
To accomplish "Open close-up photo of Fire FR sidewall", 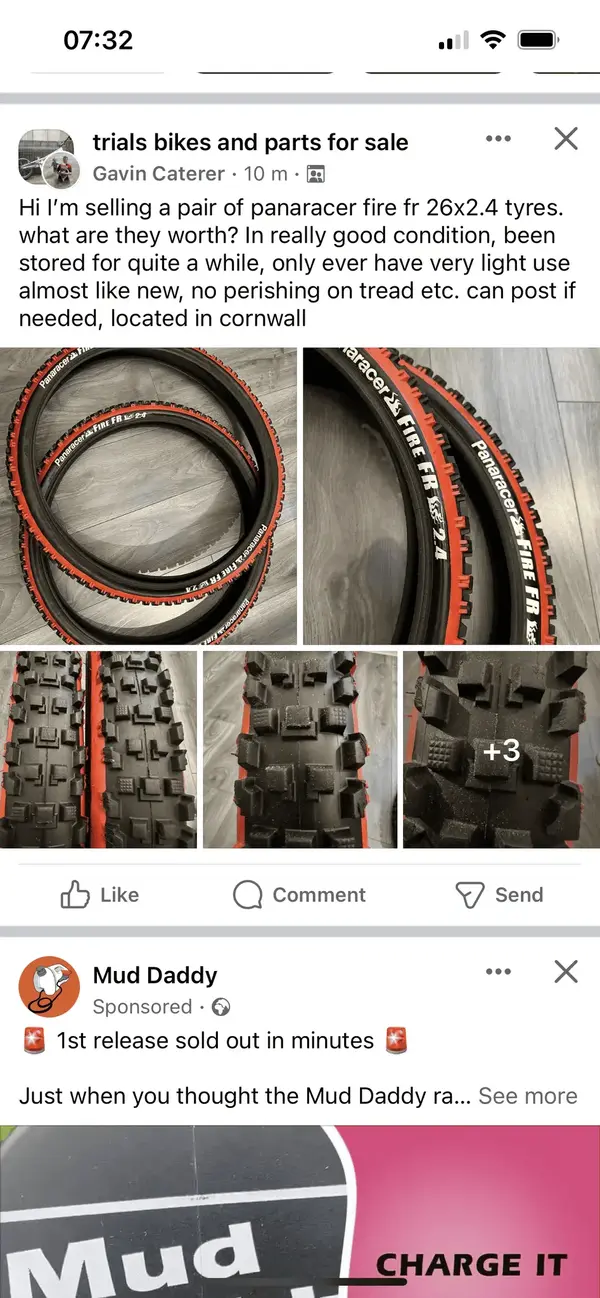I will point(451,496).
